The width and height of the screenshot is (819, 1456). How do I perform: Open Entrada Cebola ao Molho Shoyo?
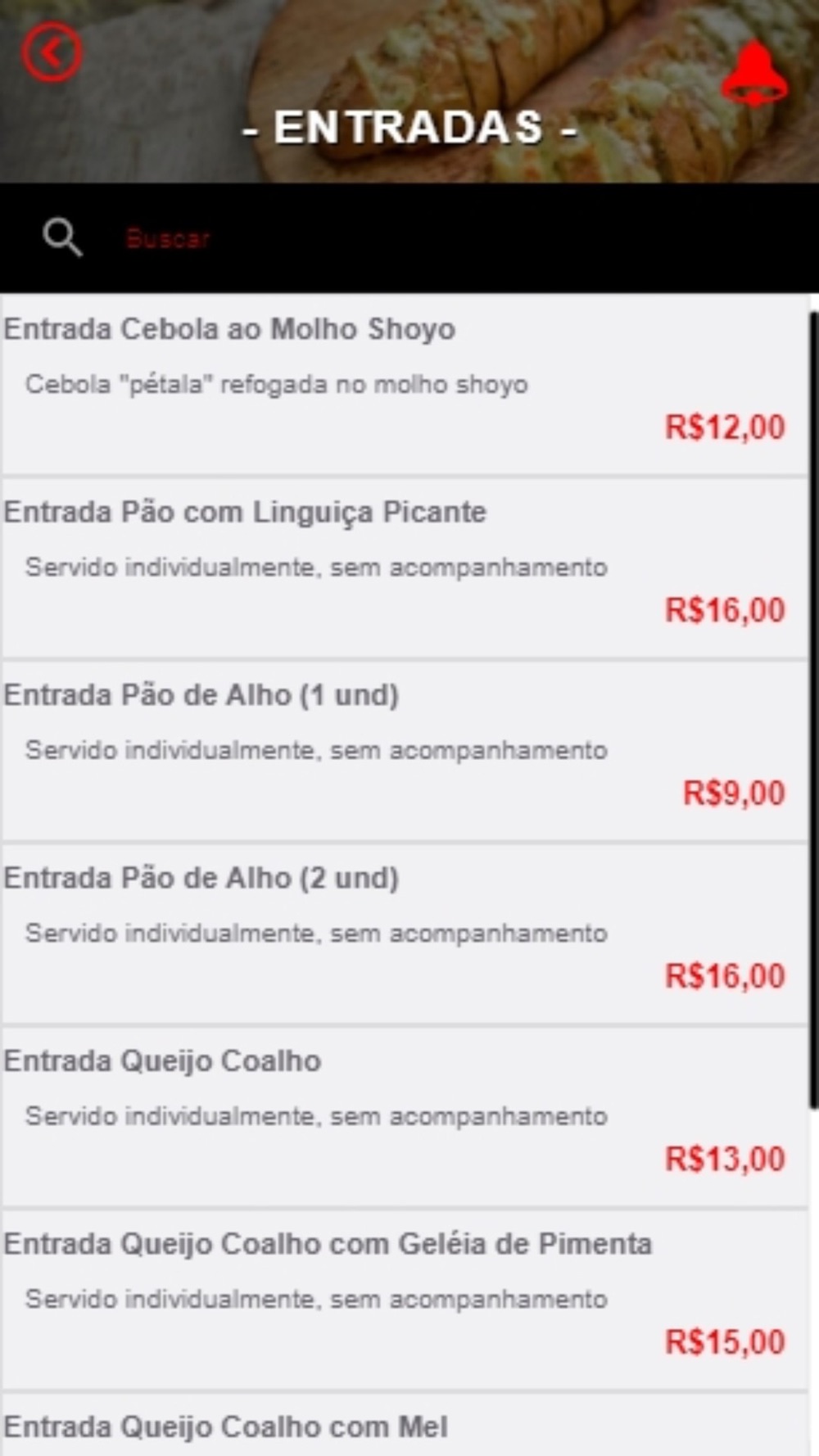tap(405, 384)
